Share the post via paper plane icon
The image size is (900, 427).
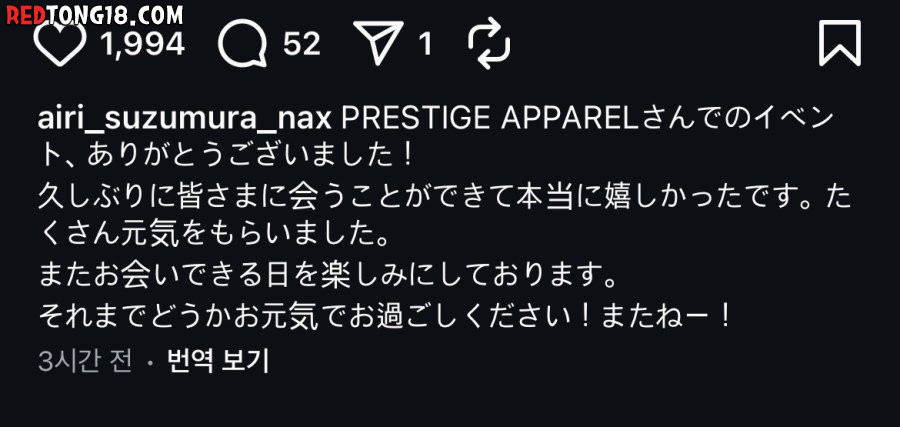[x=379, y=43]
